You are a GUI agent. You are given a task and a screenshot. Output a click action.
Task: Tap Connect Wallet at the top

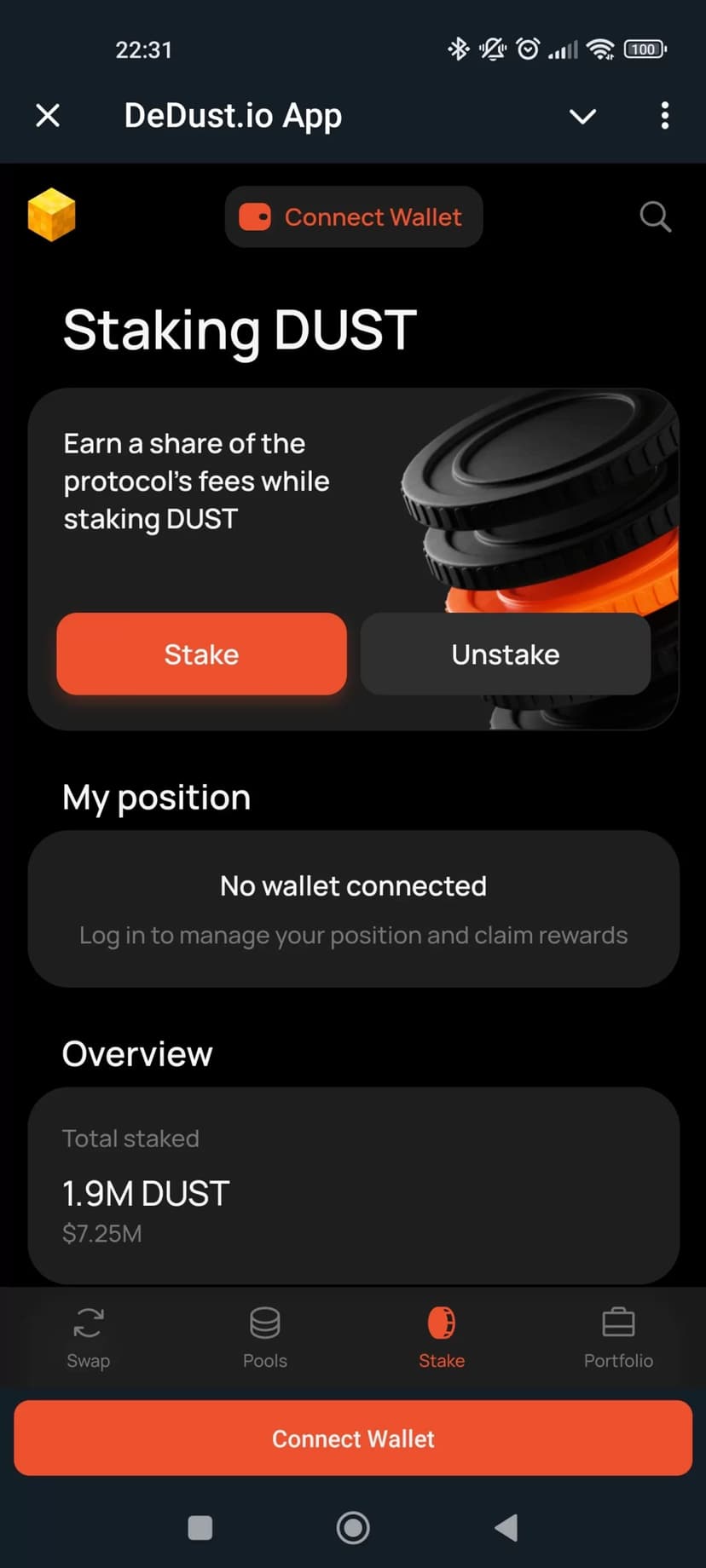(354, 217)
